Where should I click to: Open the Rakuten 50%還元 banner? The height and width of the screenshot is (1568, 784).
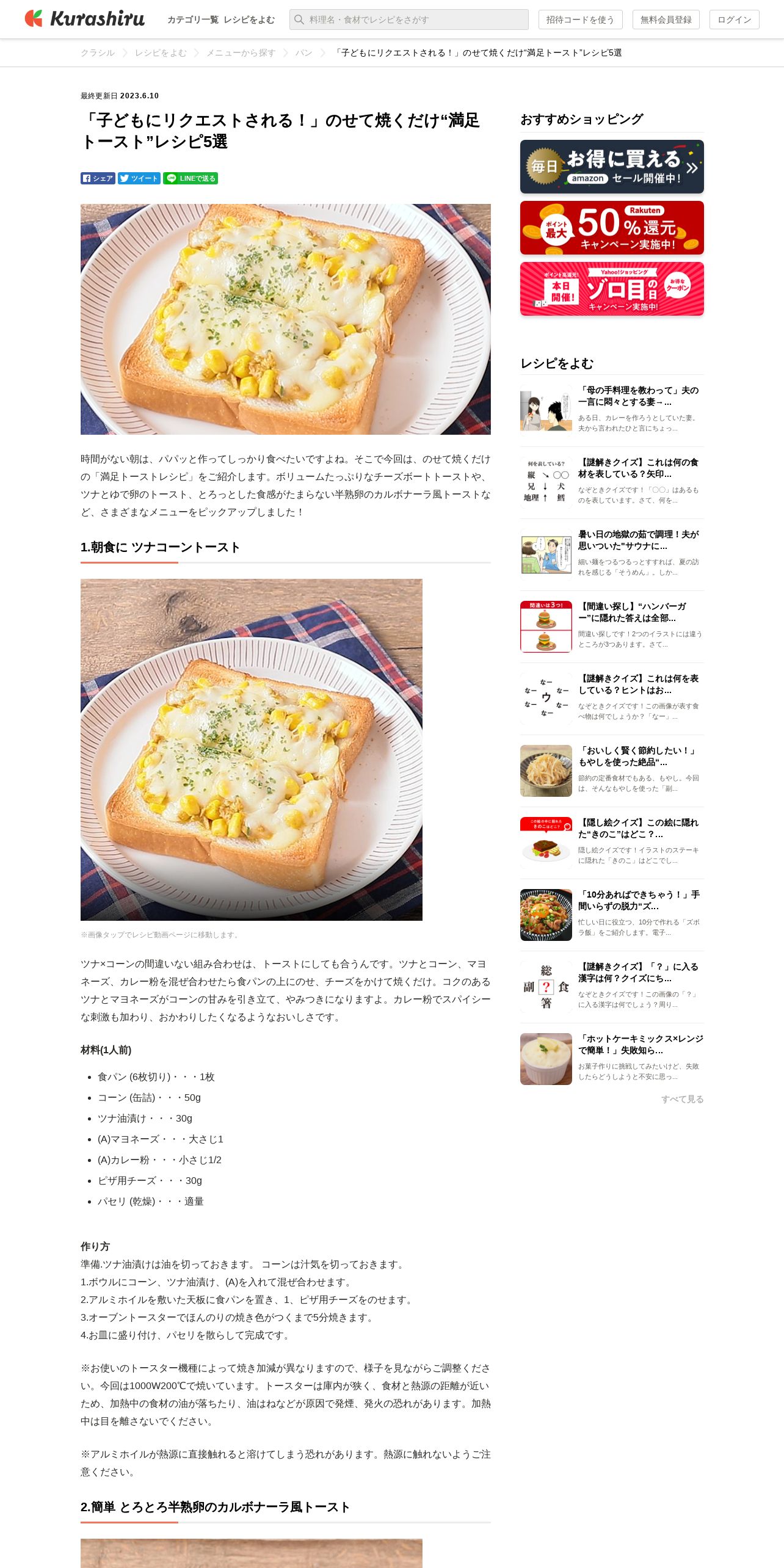coord(612,228)
